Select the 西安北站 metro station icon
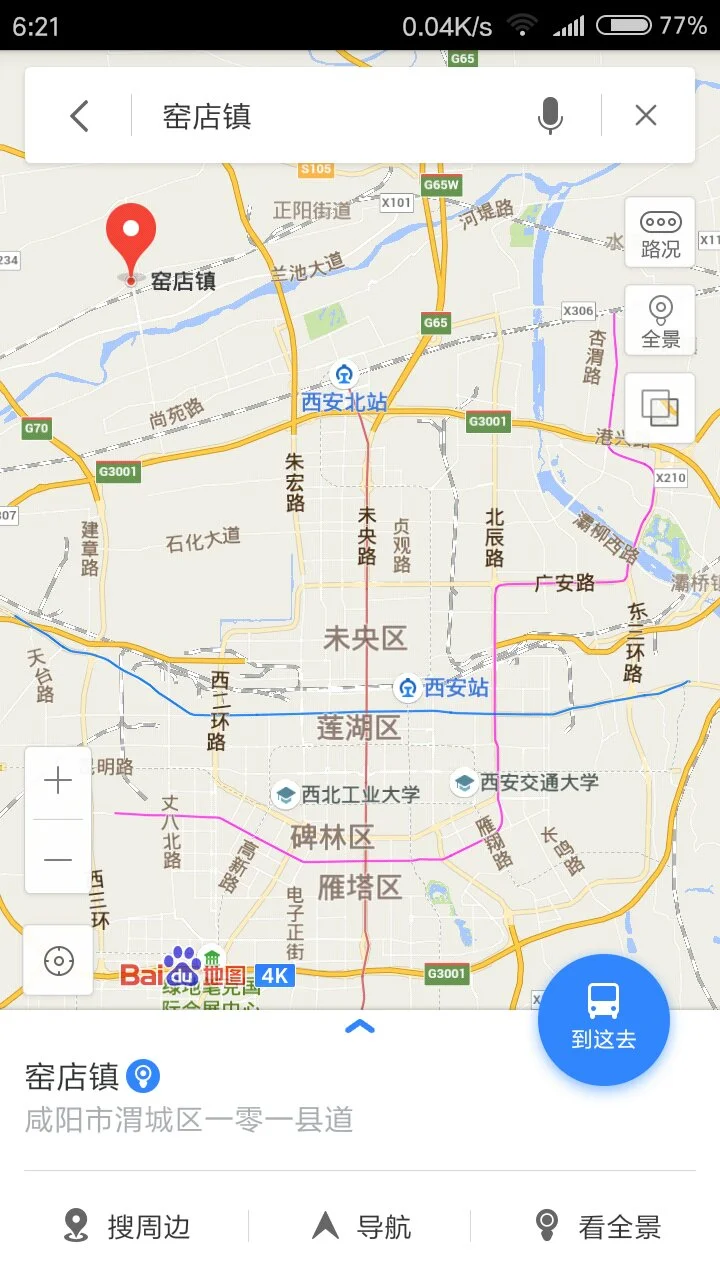 tap(343, 375)
